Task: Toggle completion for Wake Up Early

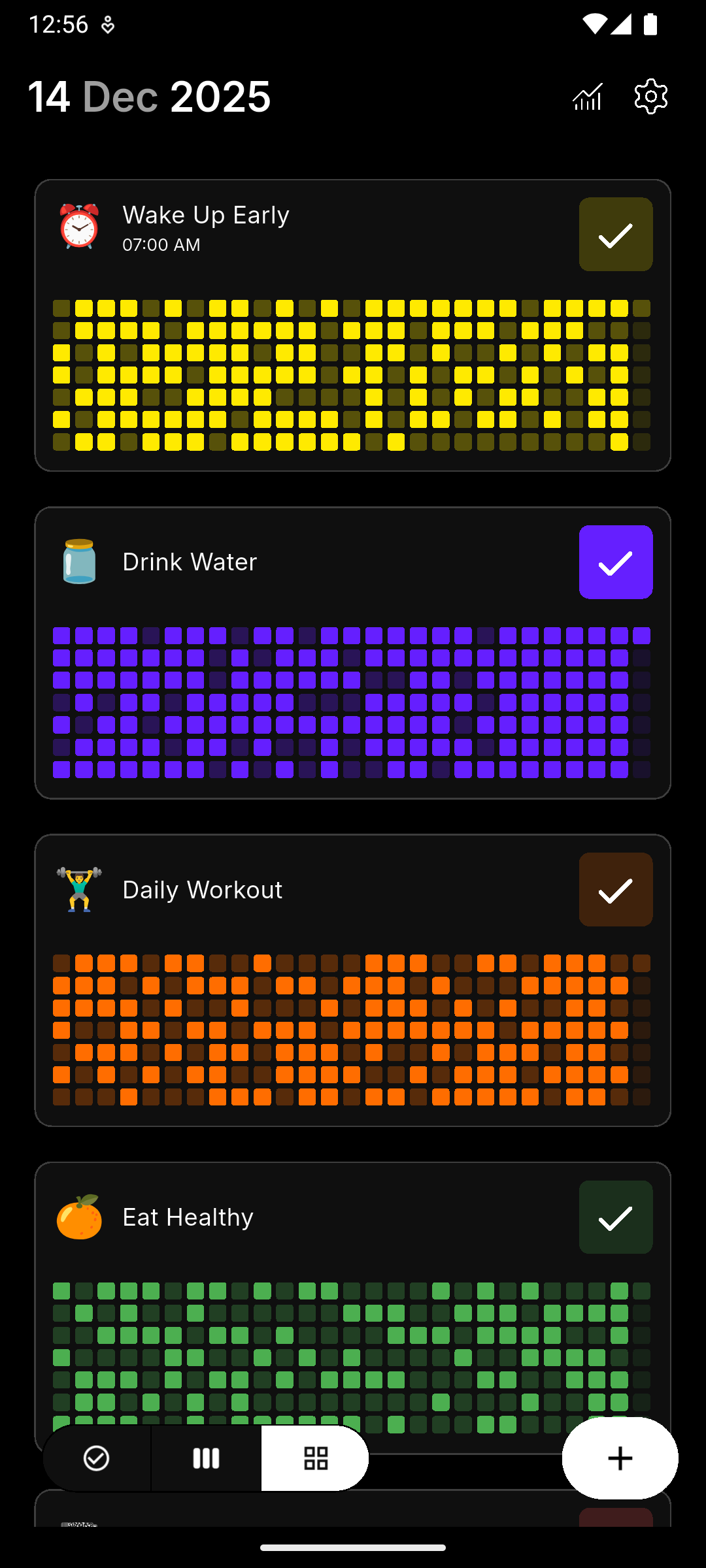Action: coord(615,235)
